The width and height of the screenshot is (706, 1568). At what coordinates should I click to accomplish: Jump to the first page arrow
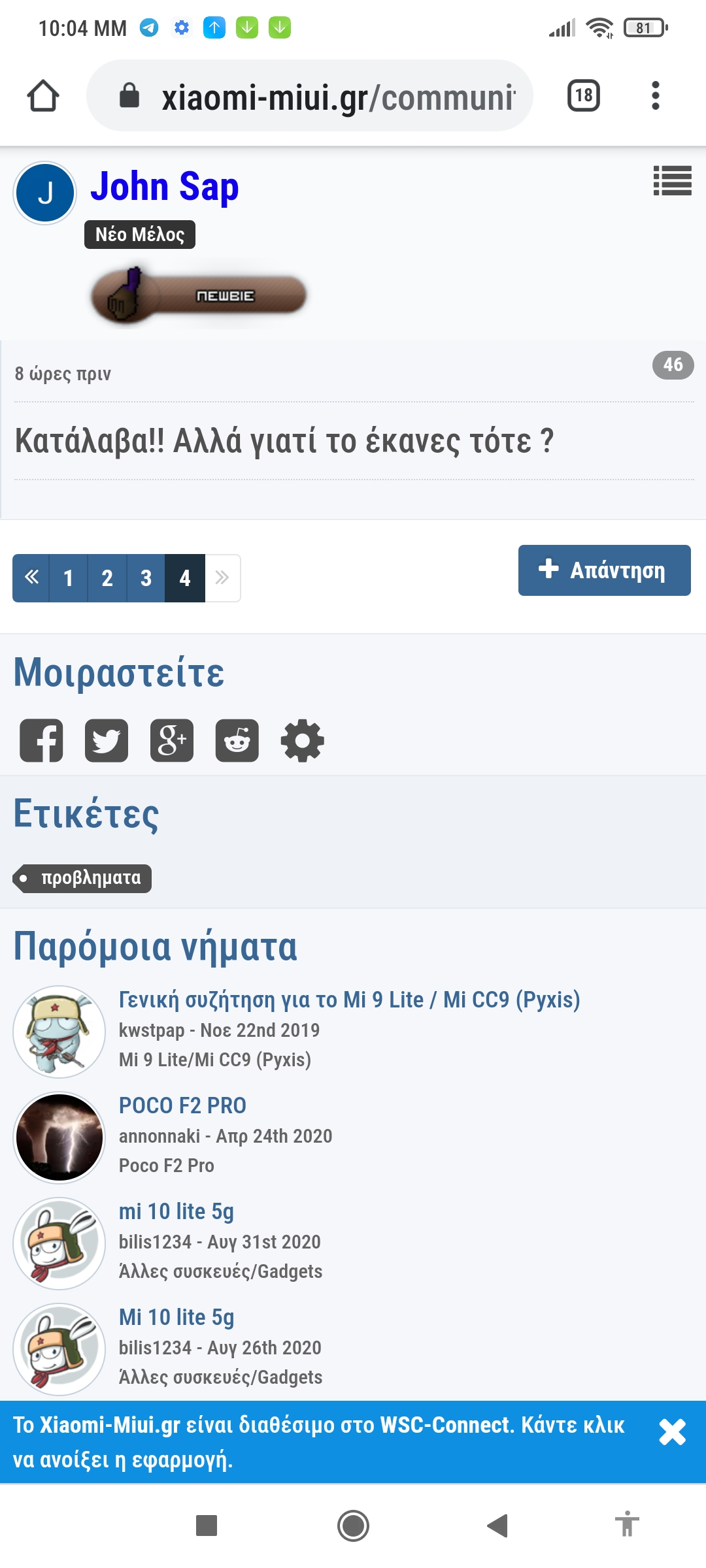click(31, 578)
